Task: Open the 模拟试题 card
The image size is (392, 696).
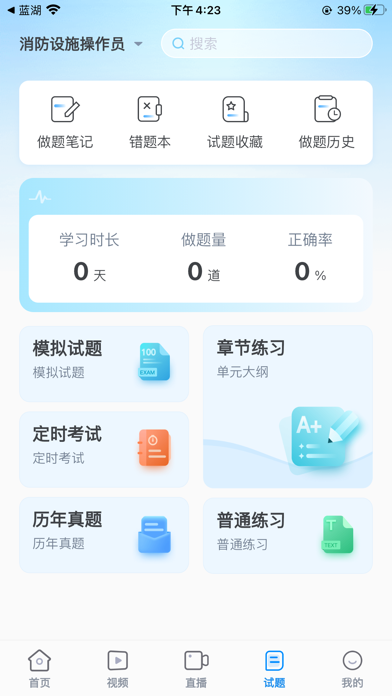Action: pos(104,364)
